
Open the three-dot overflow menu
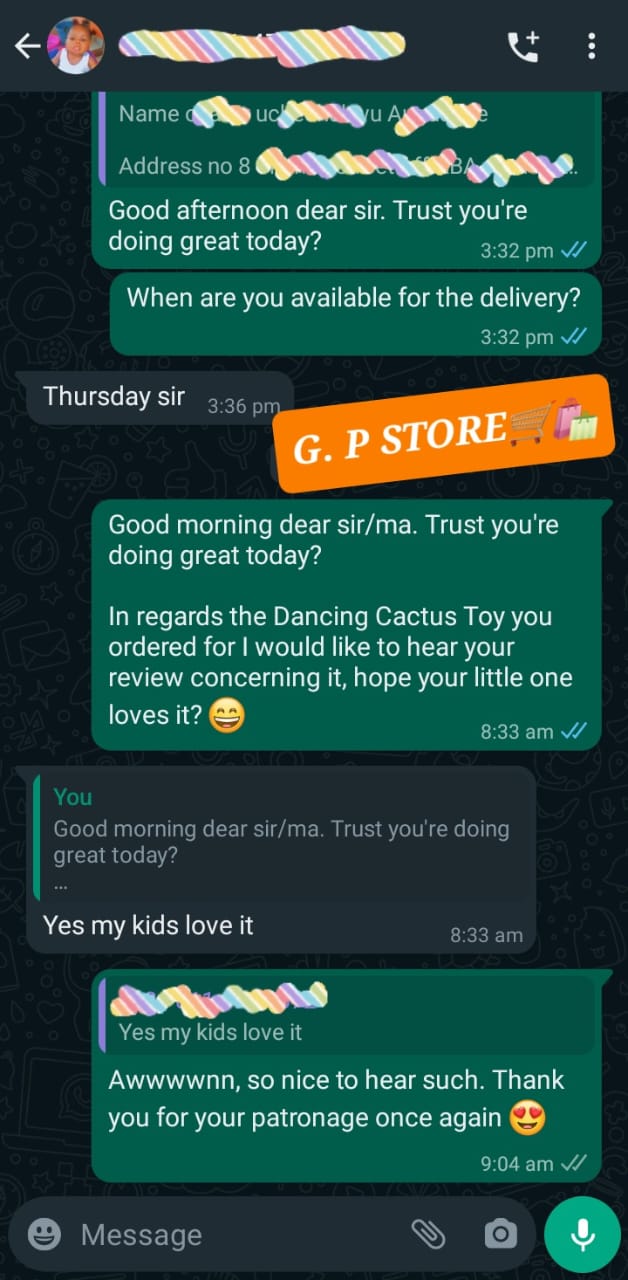click(x=592, y=46)
